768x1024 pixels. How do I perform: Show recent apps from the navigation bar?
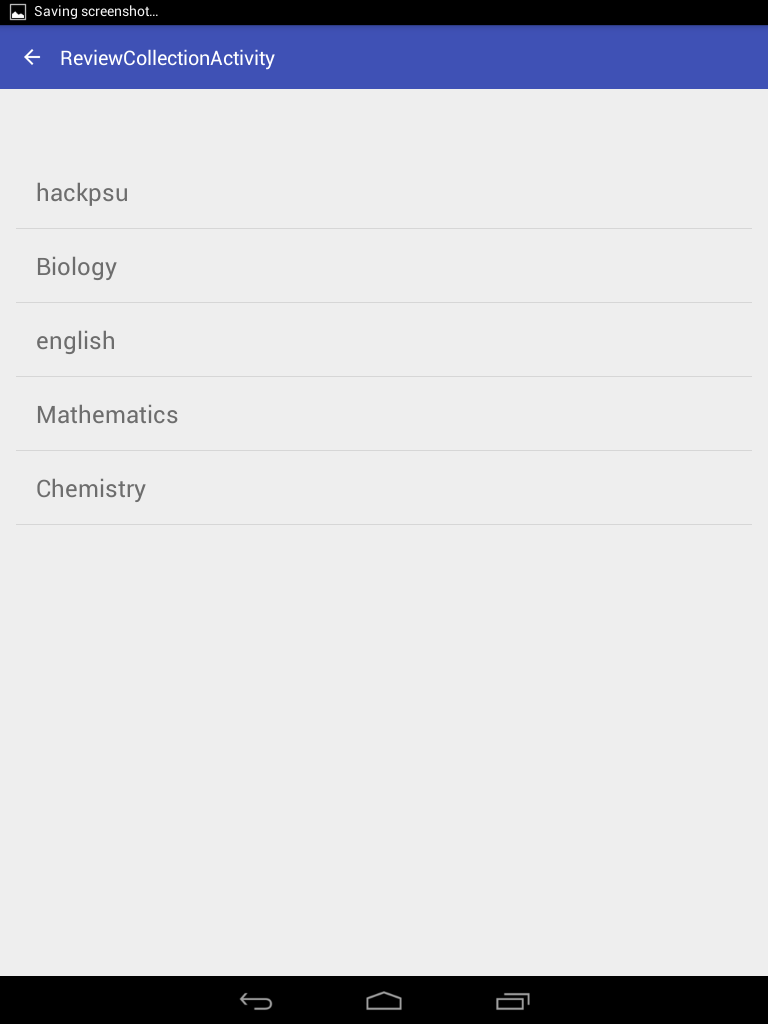tap(512, 1001)
